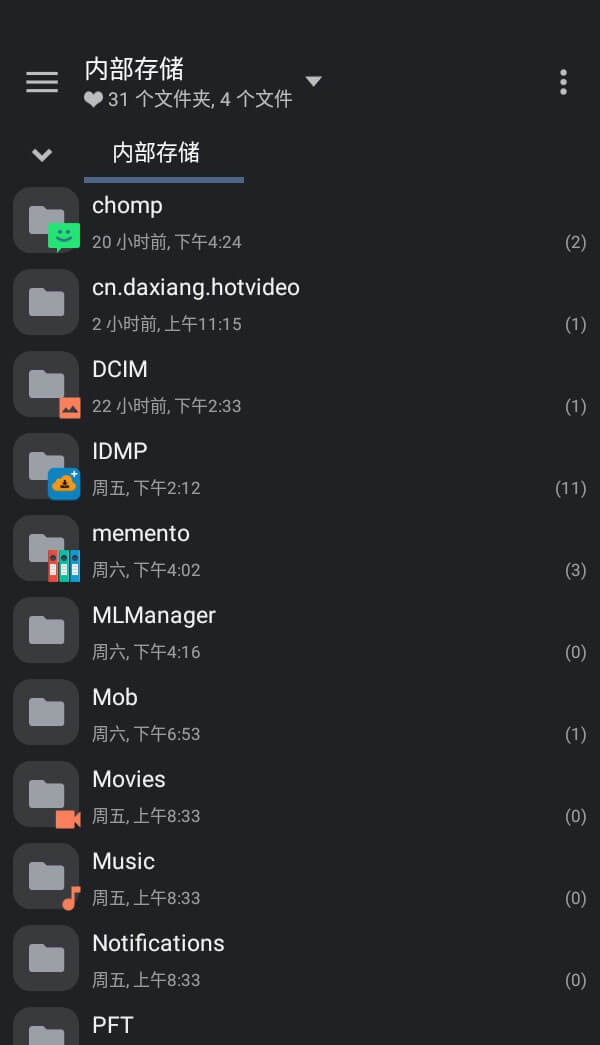Open the memento folder
This screenshot has width=600, height=1045.
300,548
